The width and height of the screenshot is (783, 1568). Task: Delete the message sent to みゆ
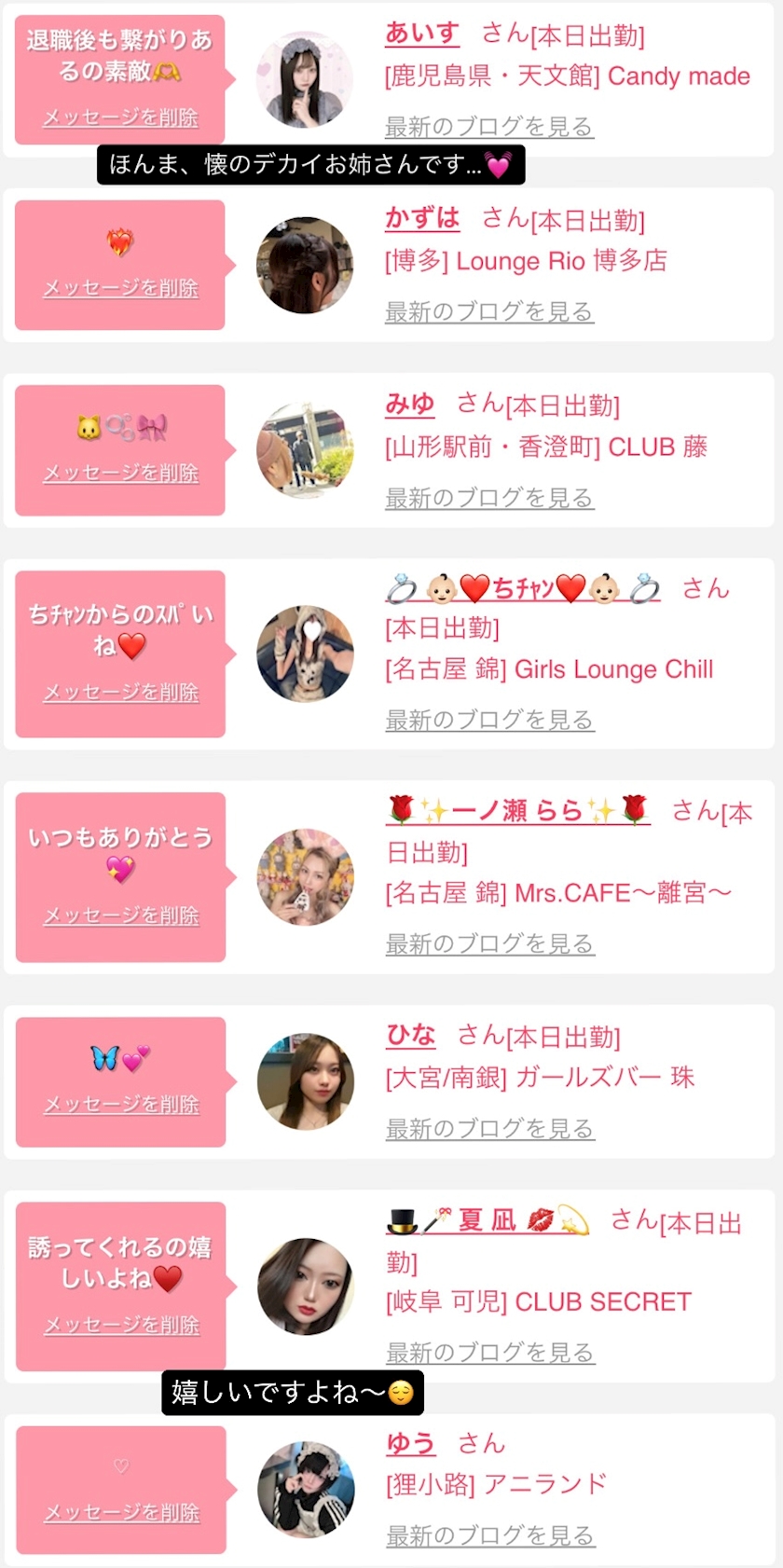point(121,473)
